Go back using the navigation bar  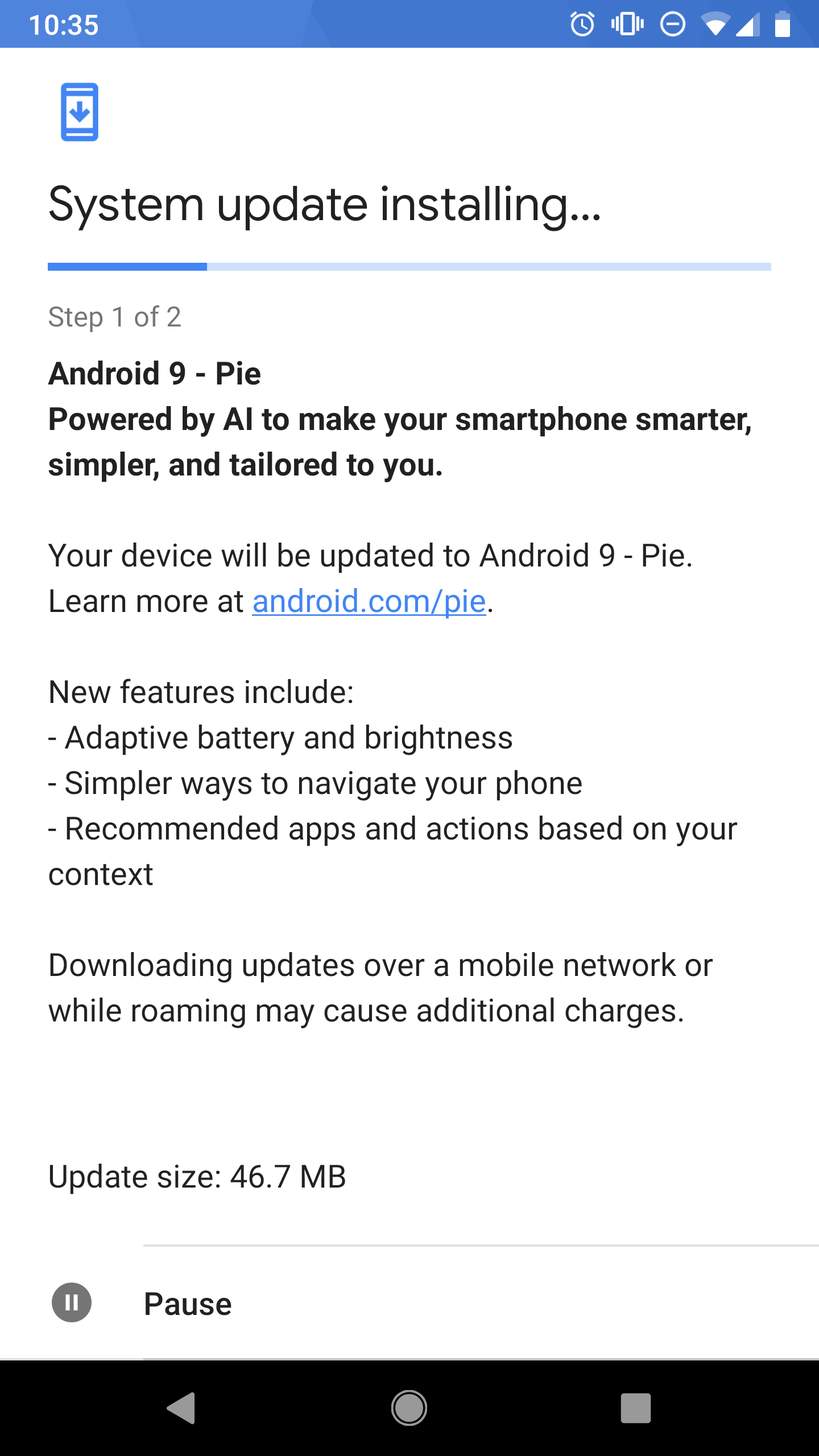click(x=181, y=1408)
